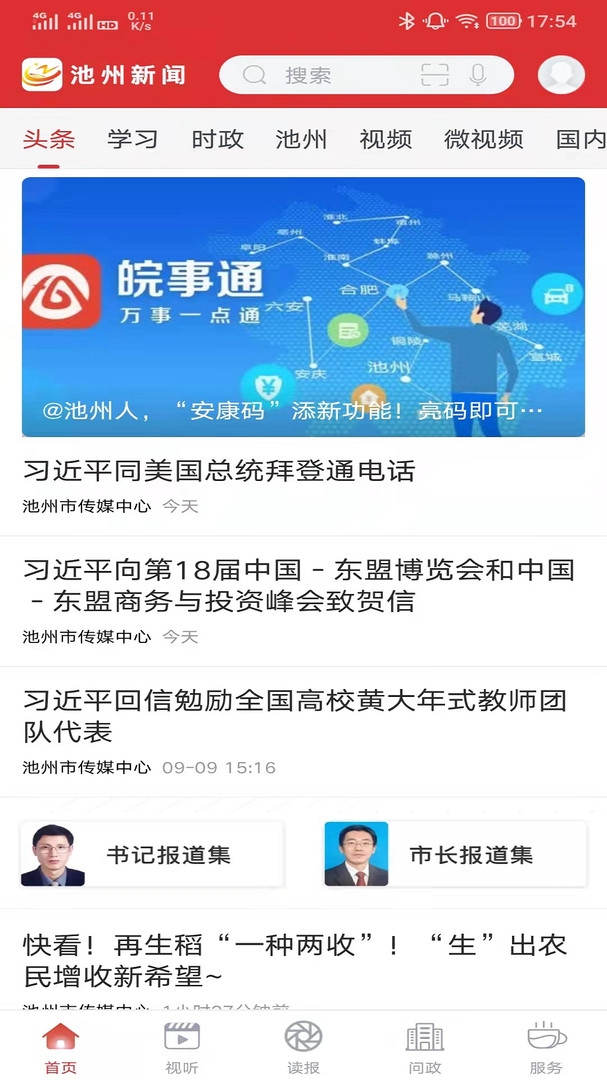Viewport: 607px width, 1080px height.
Task: Go to the 读报 bottom tab
Action: tap(303, 1047)
